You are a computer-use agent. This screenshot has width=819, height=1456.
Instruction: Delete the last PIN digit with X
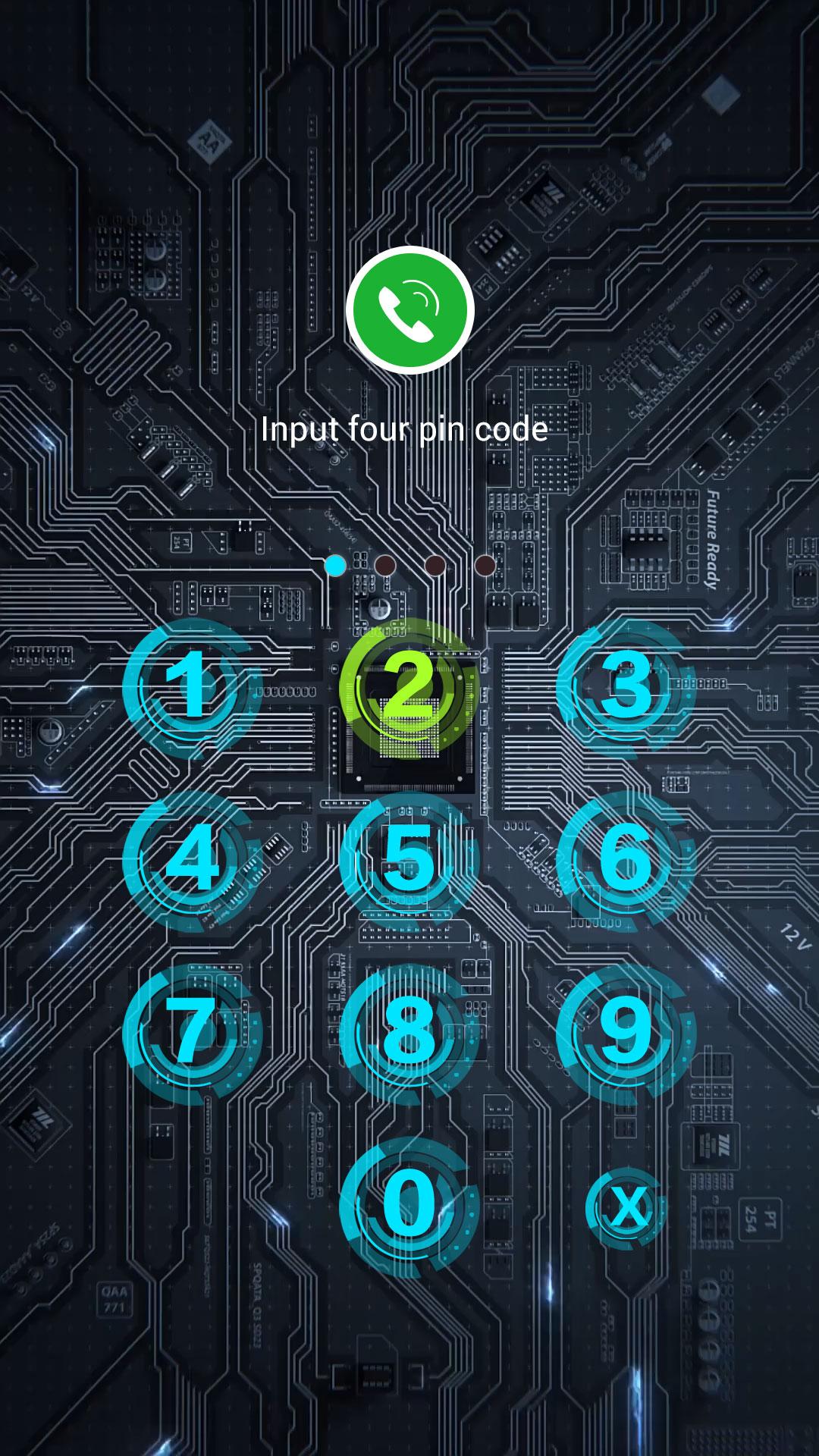click(x=628, y=1207)
